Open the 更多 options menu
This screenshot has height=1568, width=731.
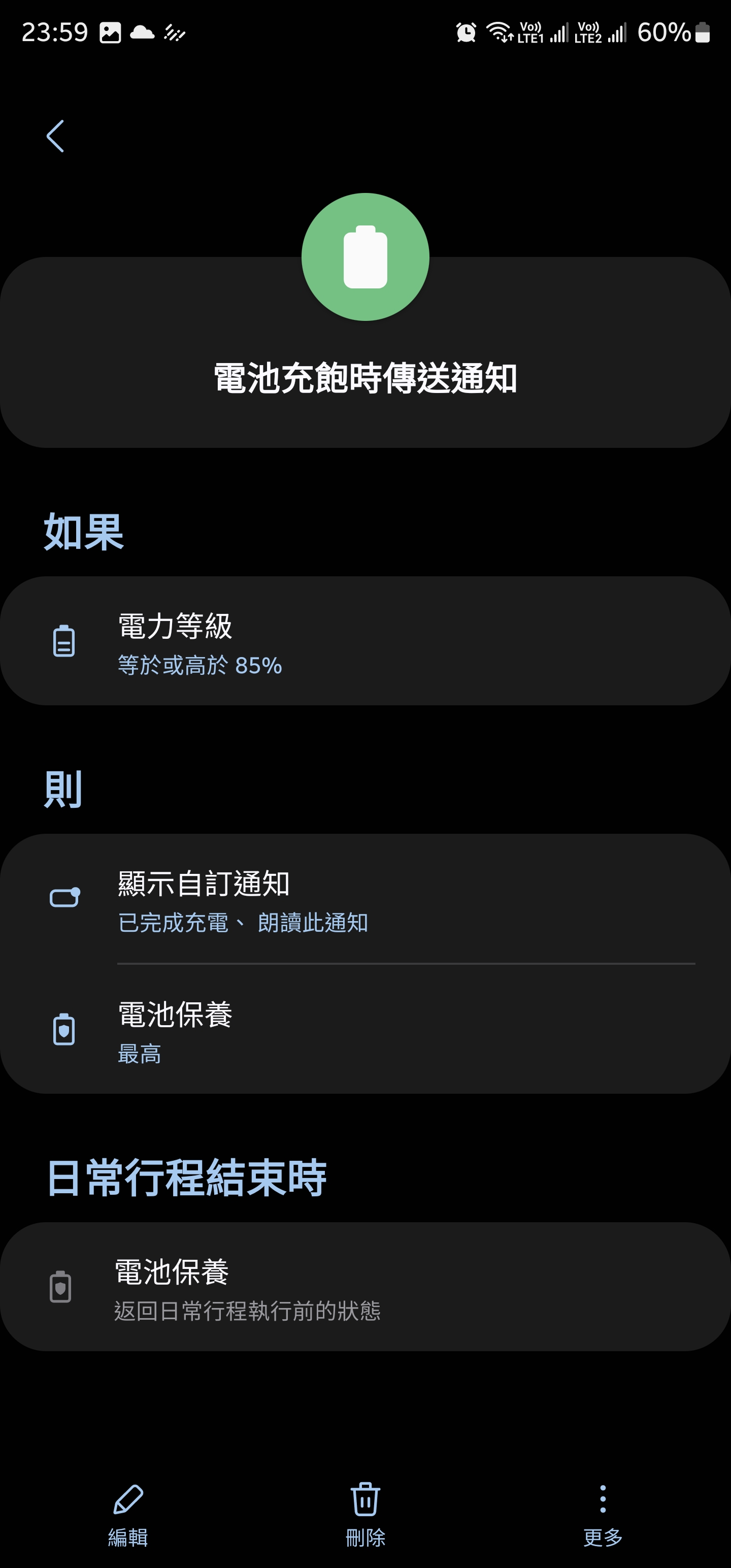[603, 1515]
